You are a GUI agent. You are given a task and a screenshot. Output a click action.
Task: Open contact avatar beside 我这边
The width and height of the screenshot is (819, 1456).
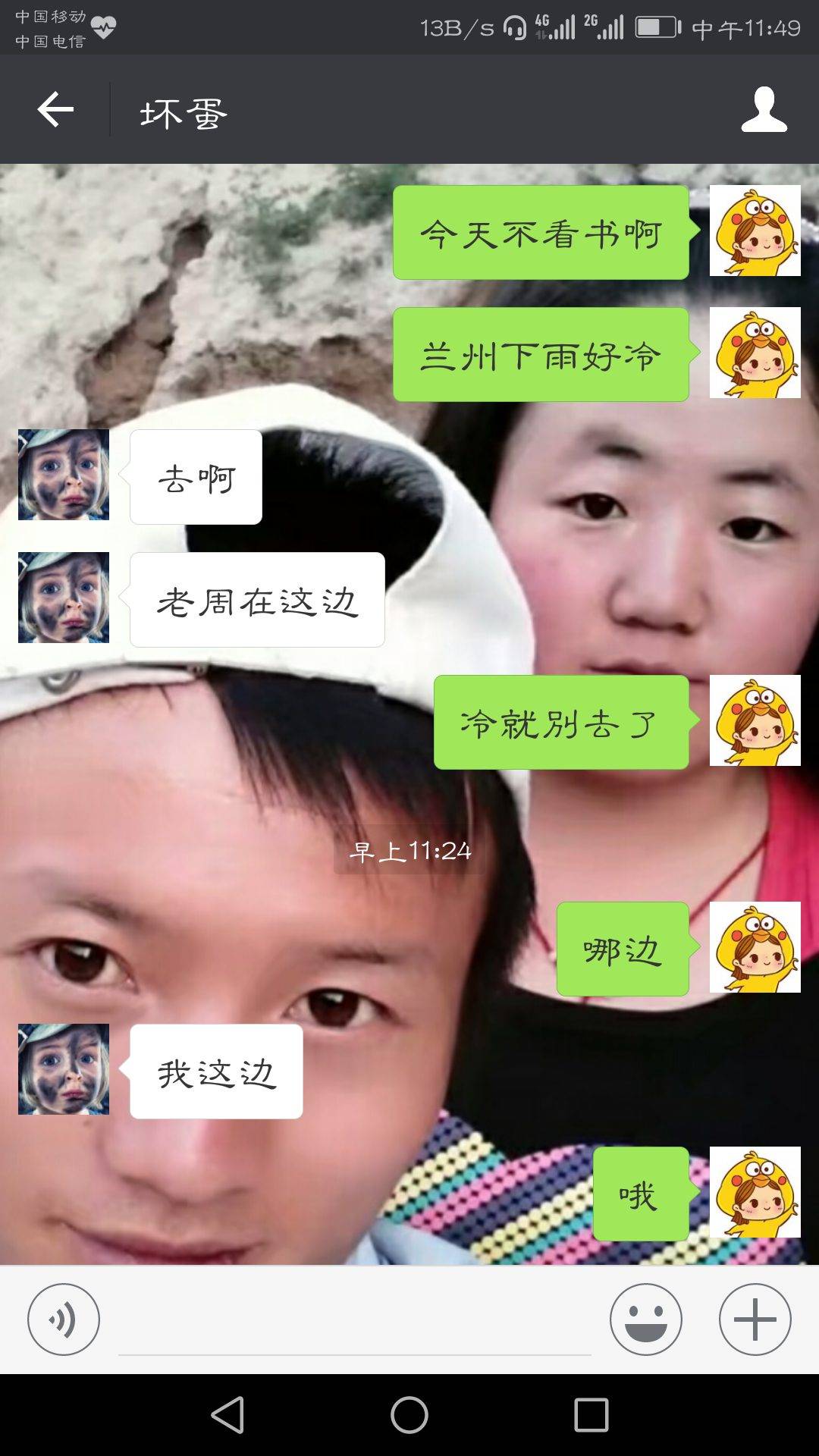coord(64,1069)
